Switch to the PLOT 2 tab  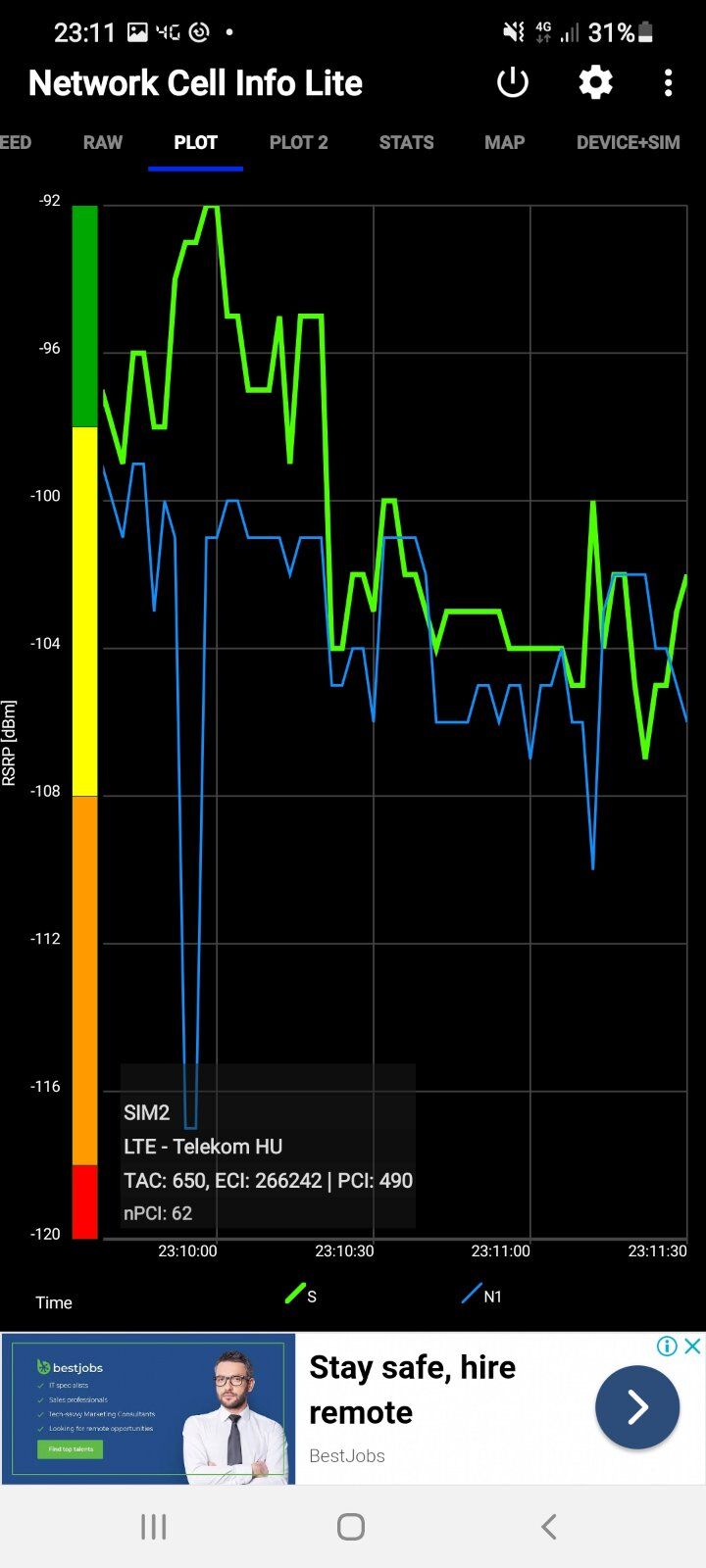point(298,143)
